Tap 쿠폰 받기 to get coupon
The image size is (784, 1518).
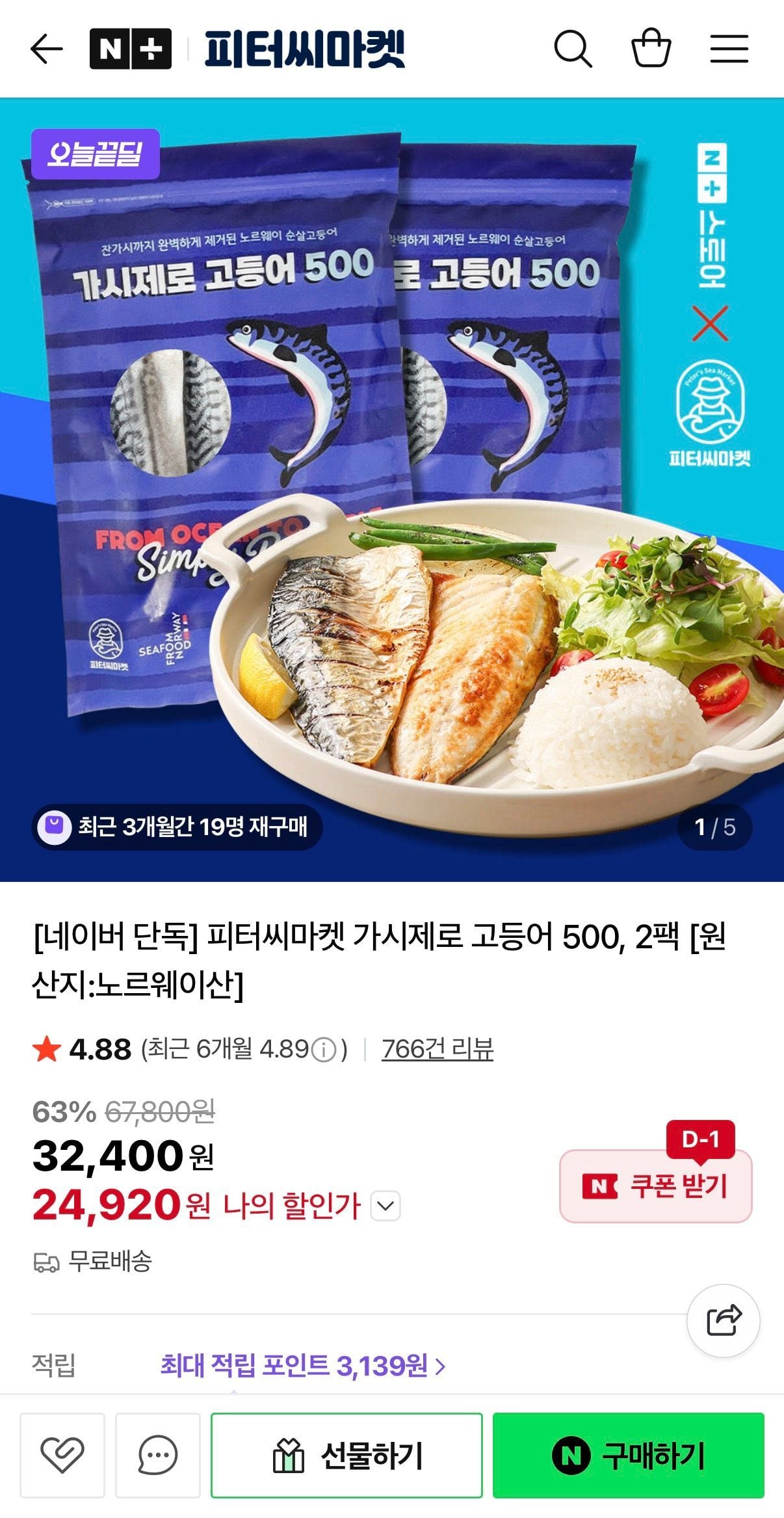coord(656,1186)
